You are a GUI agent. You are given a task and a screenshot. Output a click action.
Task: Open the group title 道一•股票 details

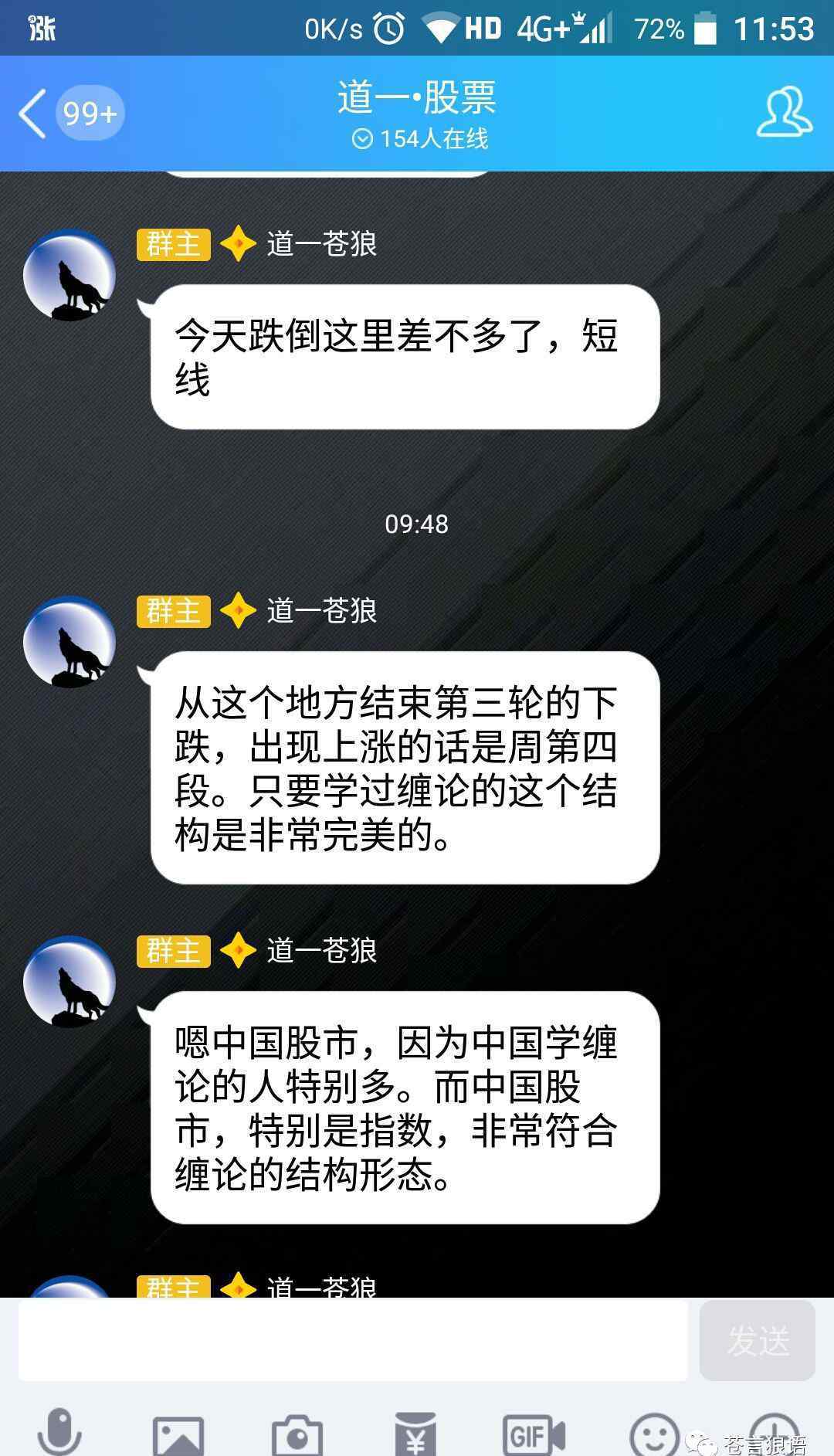417,97
